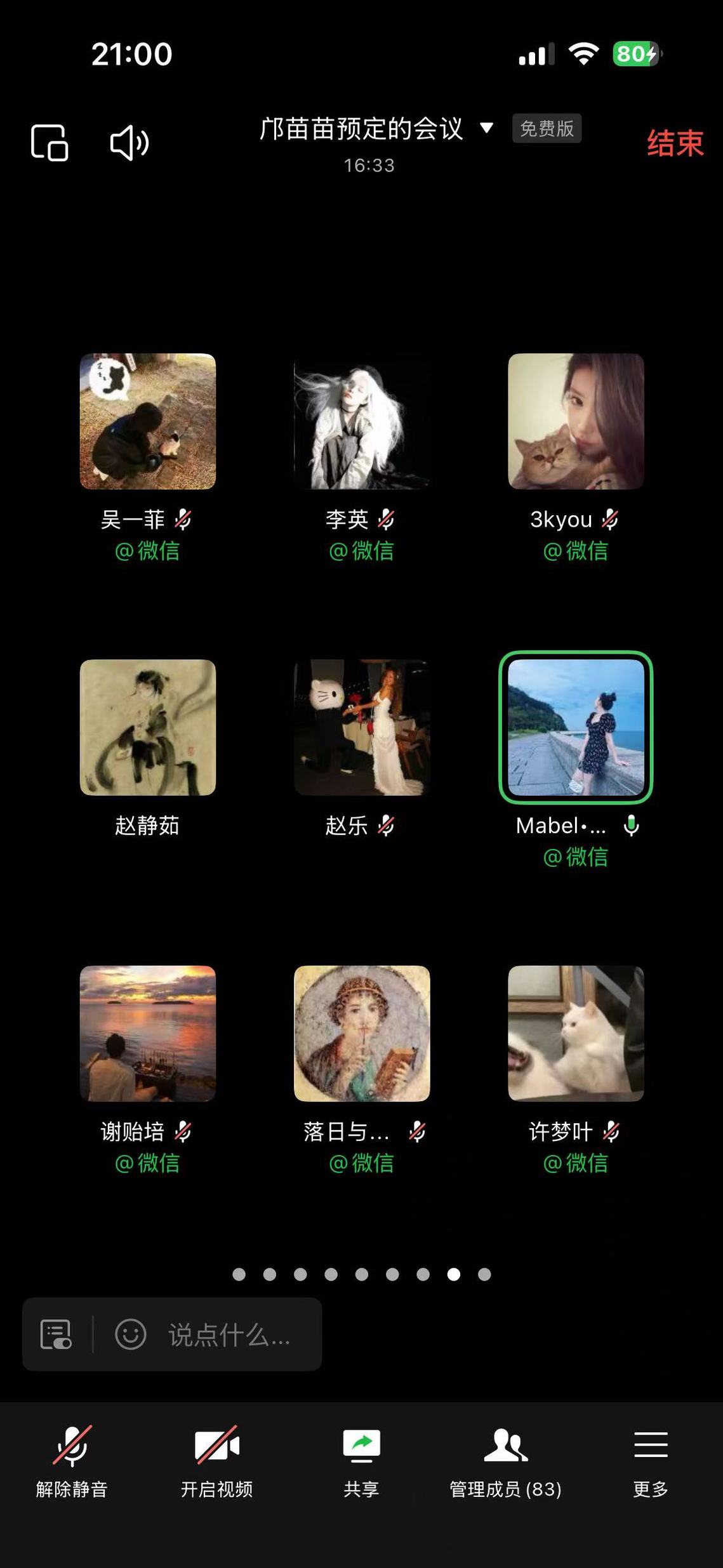This screenshot has height=1568, width=723.
Task: Open the speaking Mabel participant tile
Action: click(576, 727)
